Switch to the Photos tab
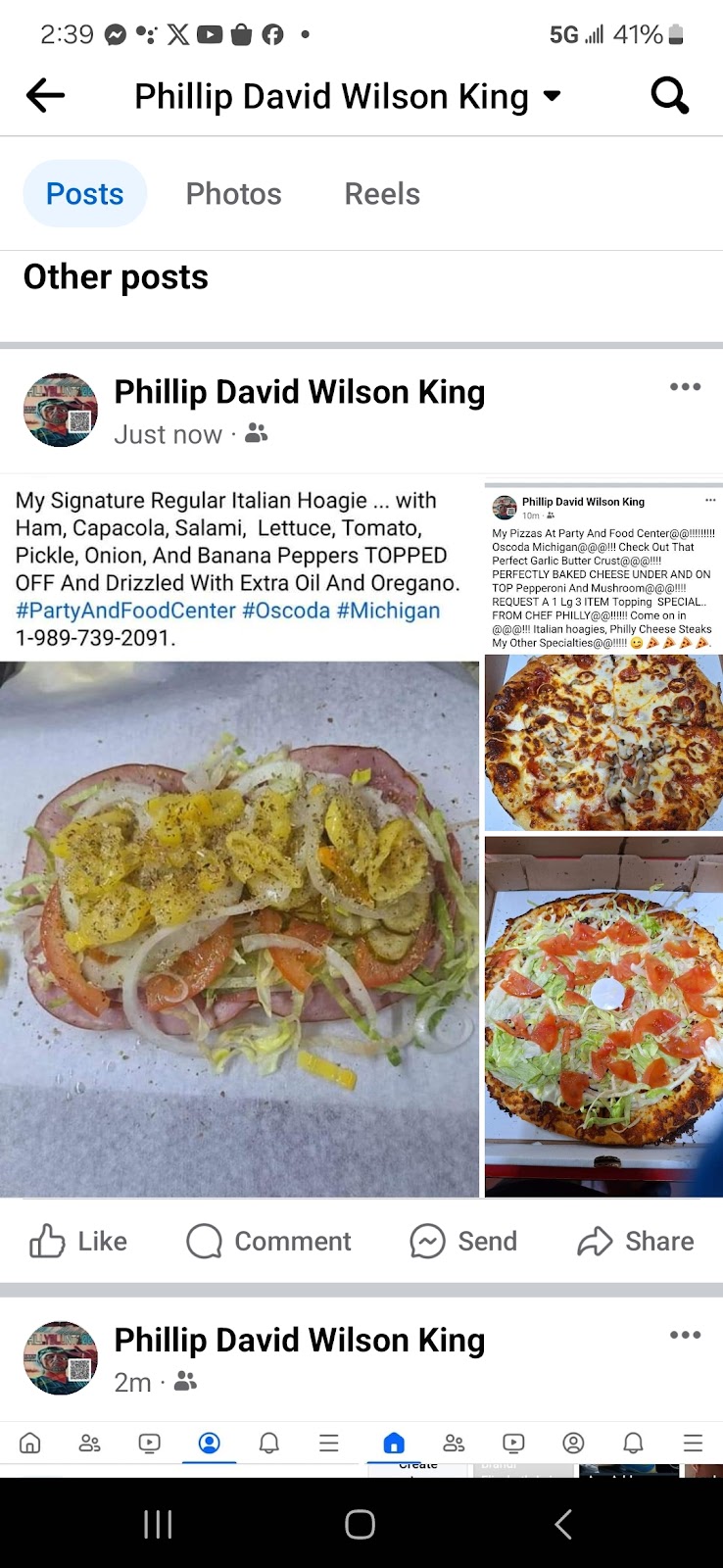This screenshot has height=1568, width=723. tap(233, 193)
